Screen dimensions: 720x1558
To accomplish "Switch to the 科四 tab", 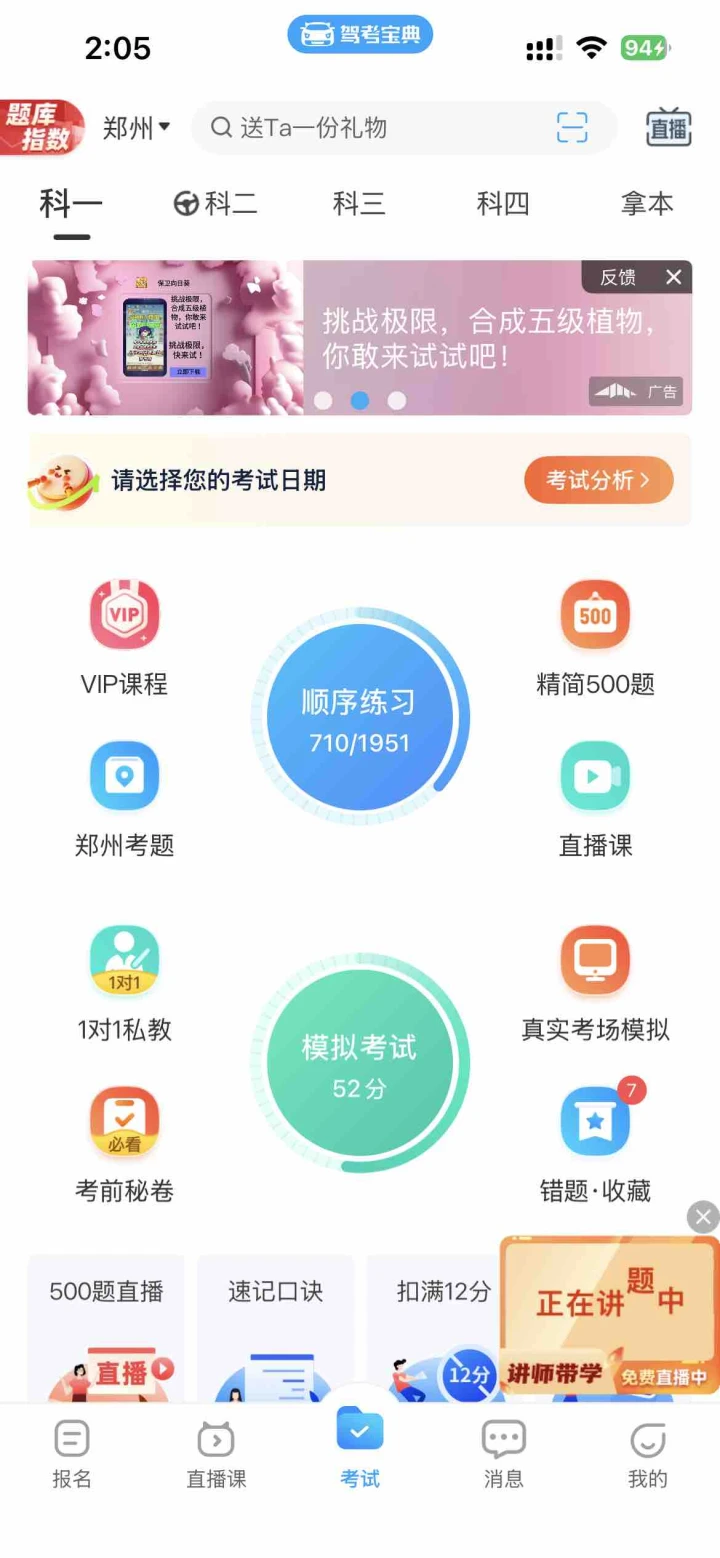I will click(x=502, y=204).
